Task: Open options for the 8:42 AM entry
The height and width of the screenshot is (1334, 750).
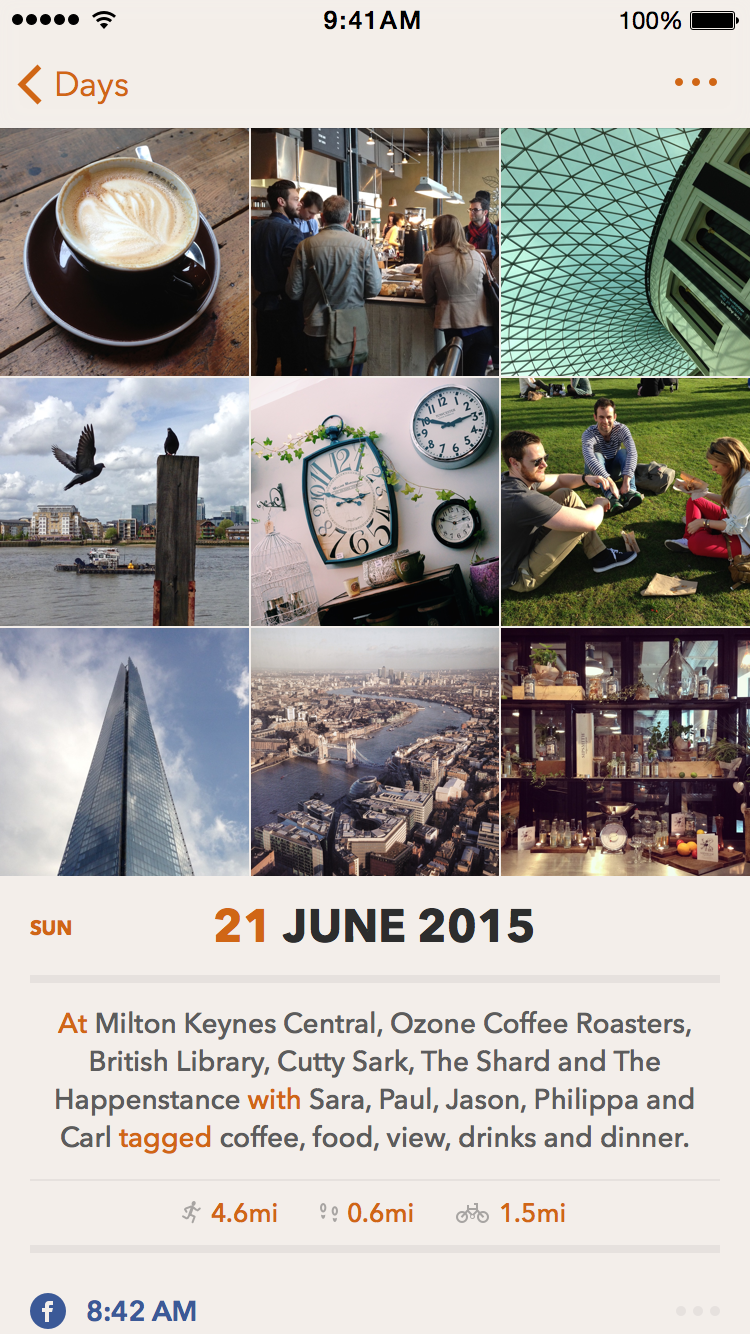Action: tap(696, 1311)
